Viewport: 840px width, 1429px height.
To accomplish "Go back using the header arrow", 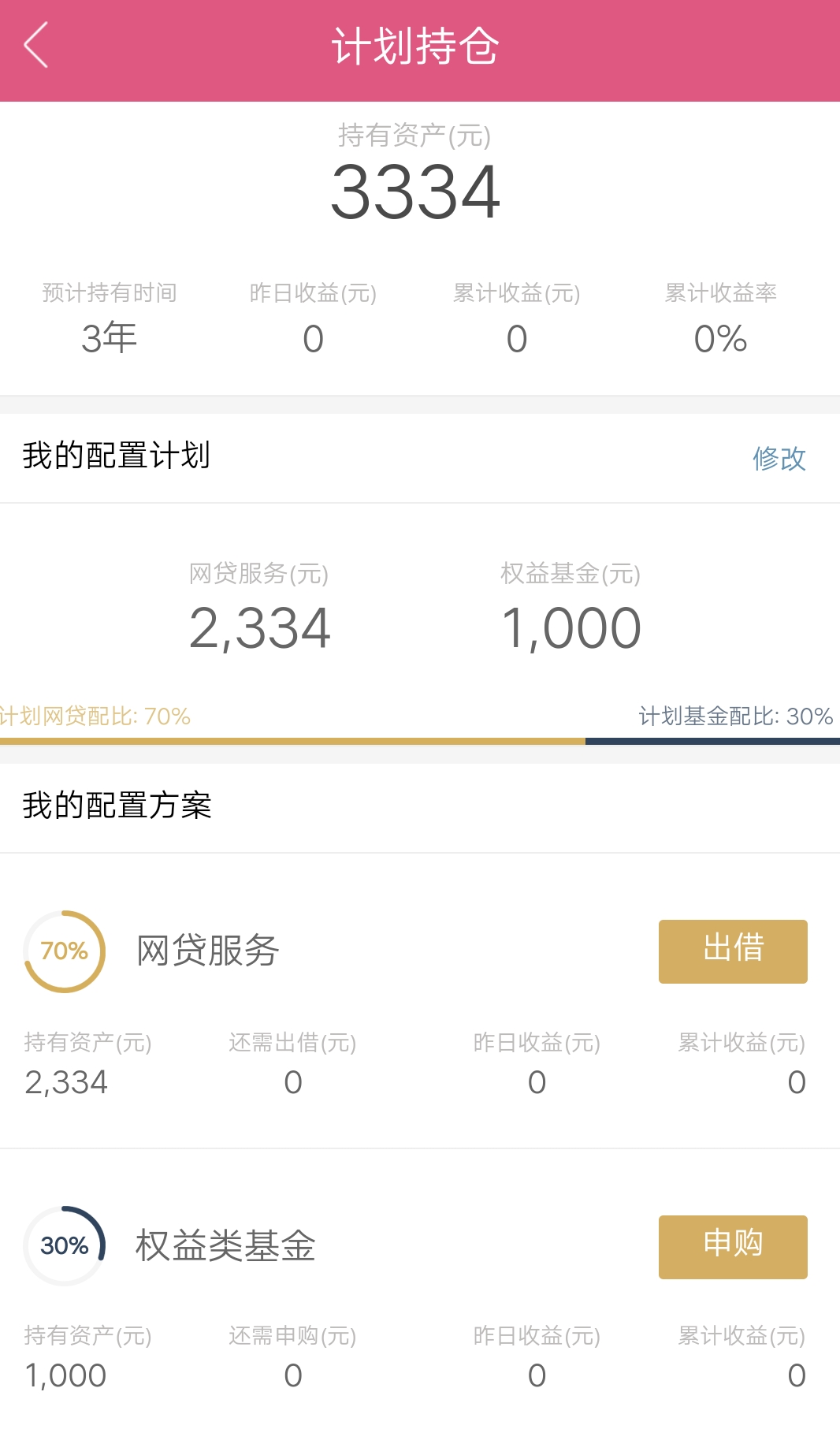I will [36, 45].
